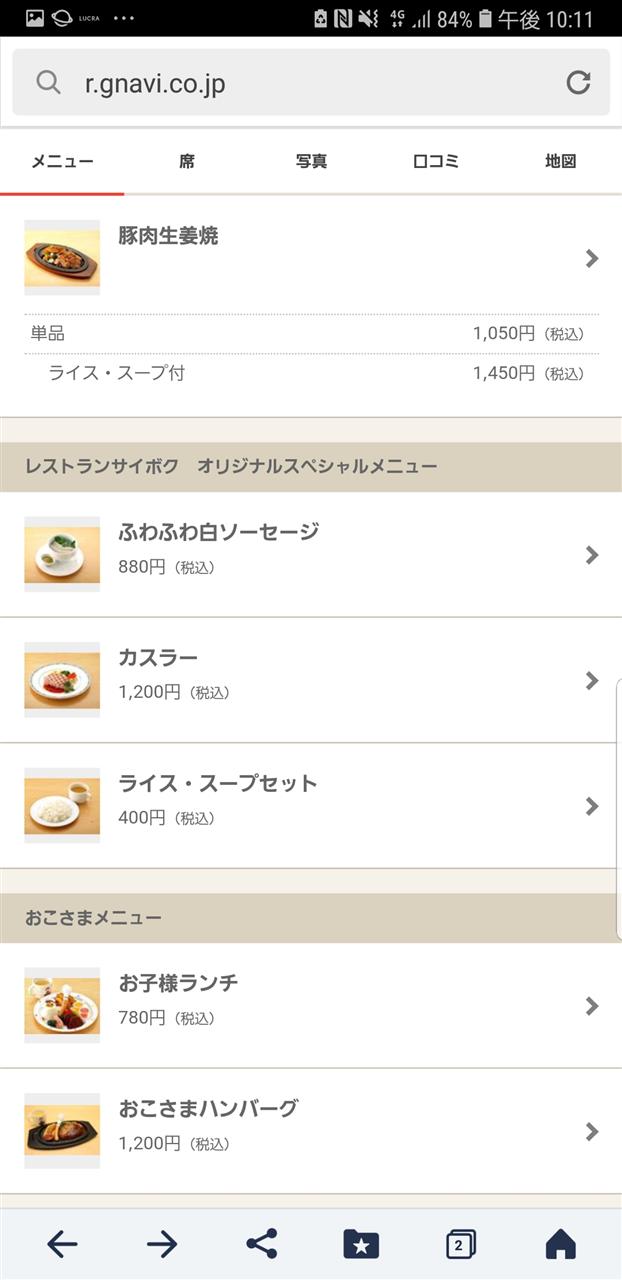The height and width of the screenshot is (1280, 622).
Task: Open the お子様ランチ item
Action: [x=311, y=1006]
